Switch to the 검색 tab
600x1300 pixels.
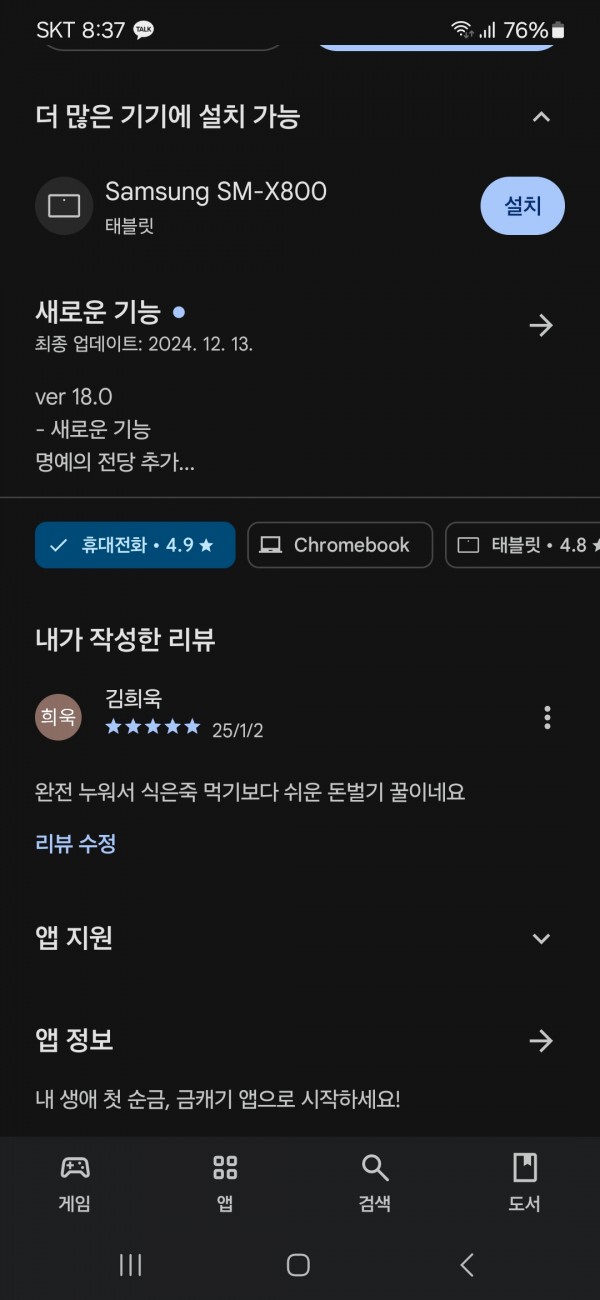pyautogui.click(x=375, y=1182)
